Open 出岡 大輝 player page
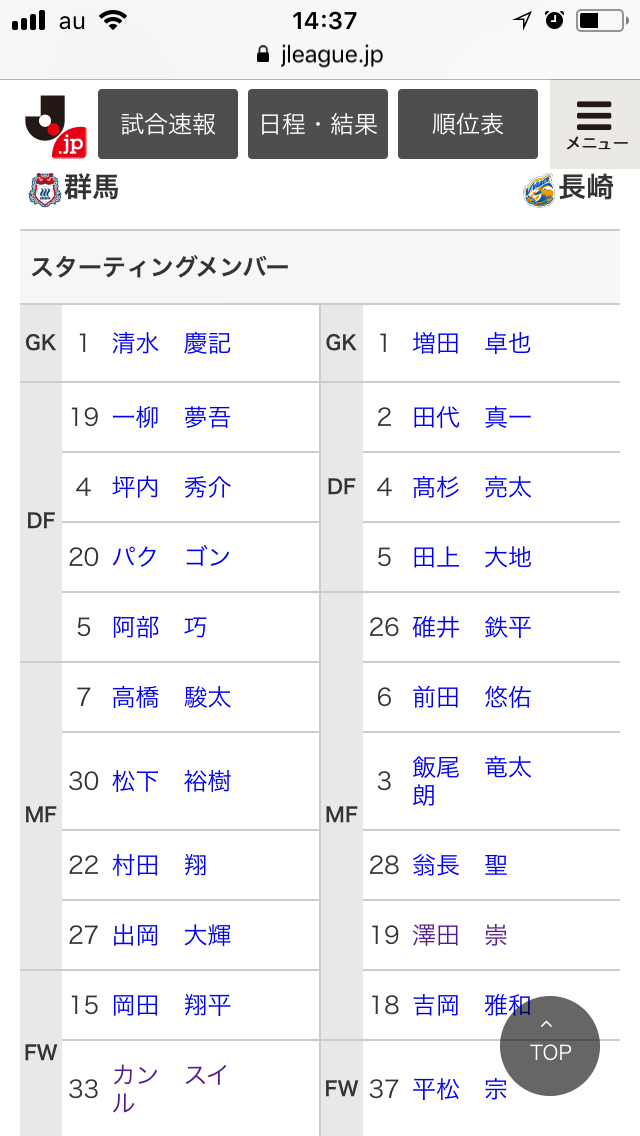The width and height of the screenshot is (640, 1136). coord(171,935)
